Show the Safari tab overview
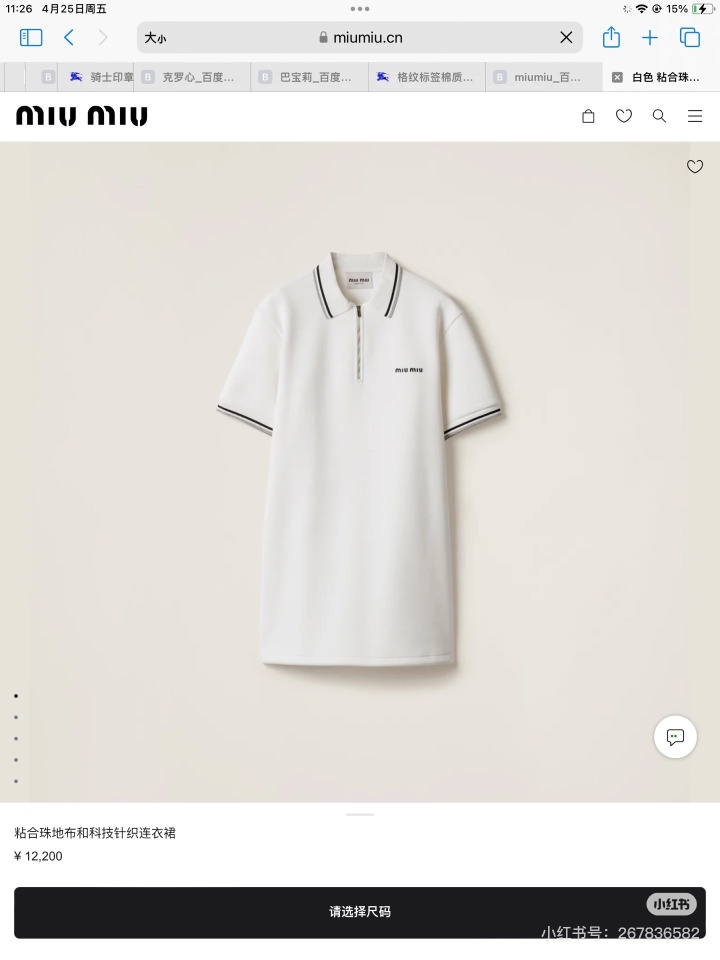 pyautogui.click(x=690, y=38)
